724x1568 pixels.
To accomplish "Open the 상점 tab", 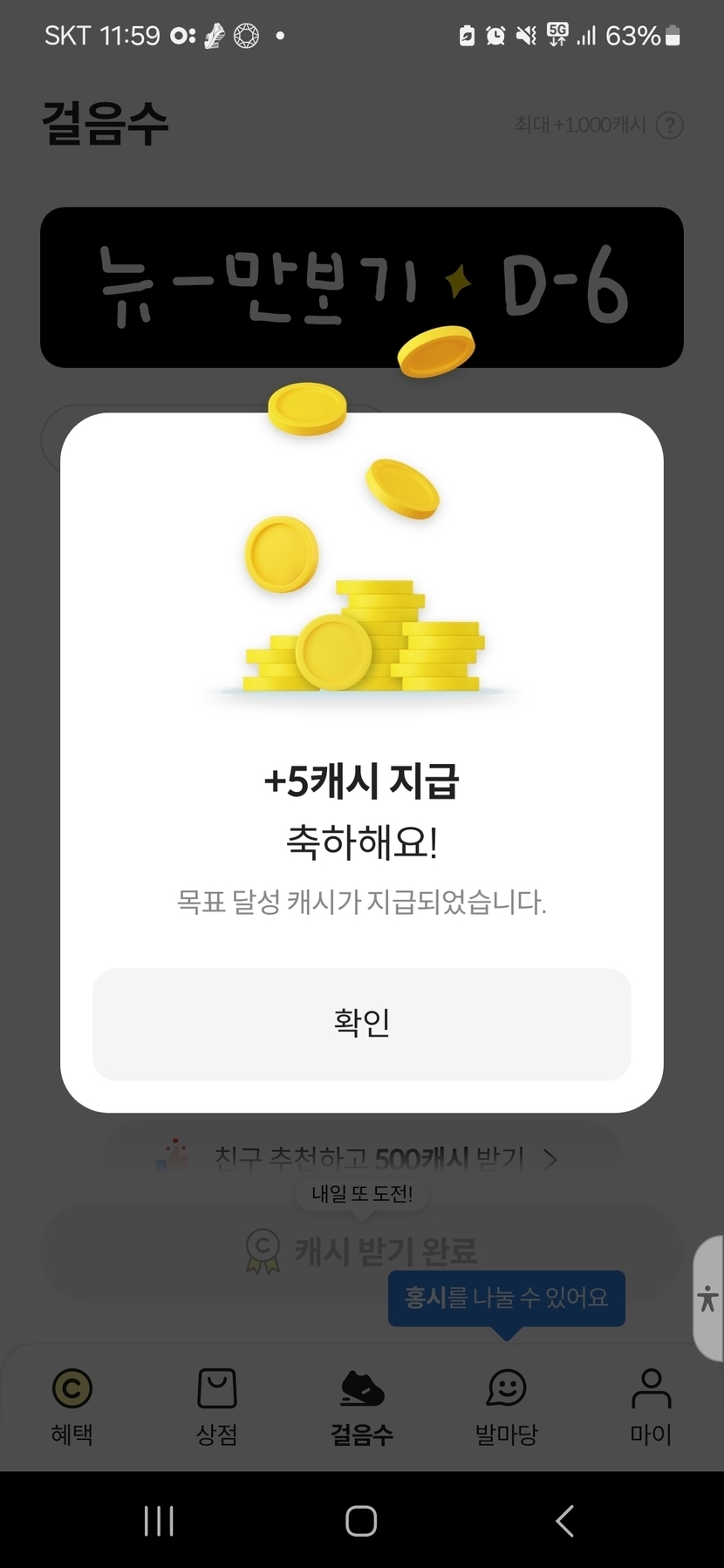I will (216, 1406).
